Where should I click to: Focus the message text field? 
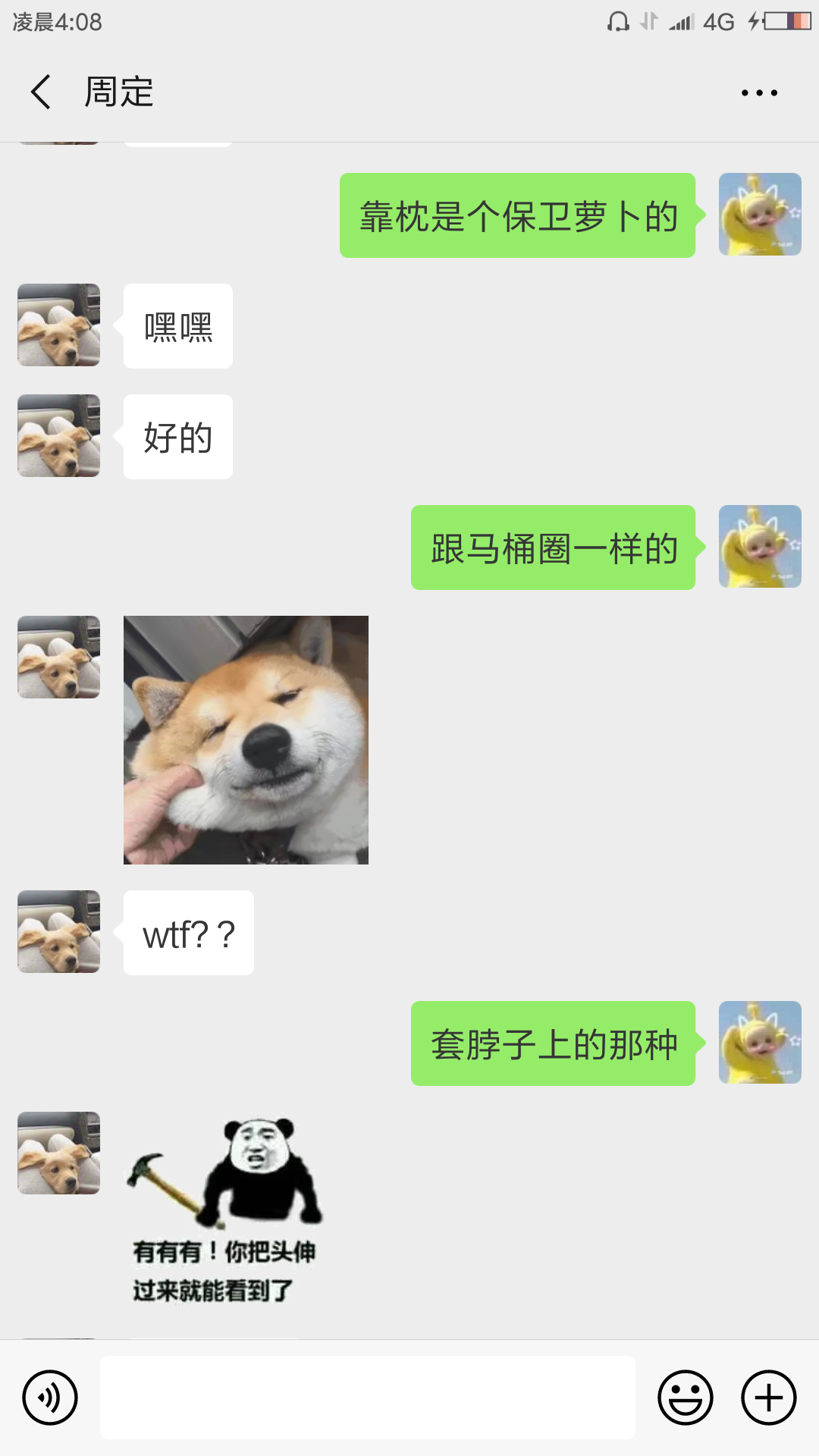(368, 1398)
